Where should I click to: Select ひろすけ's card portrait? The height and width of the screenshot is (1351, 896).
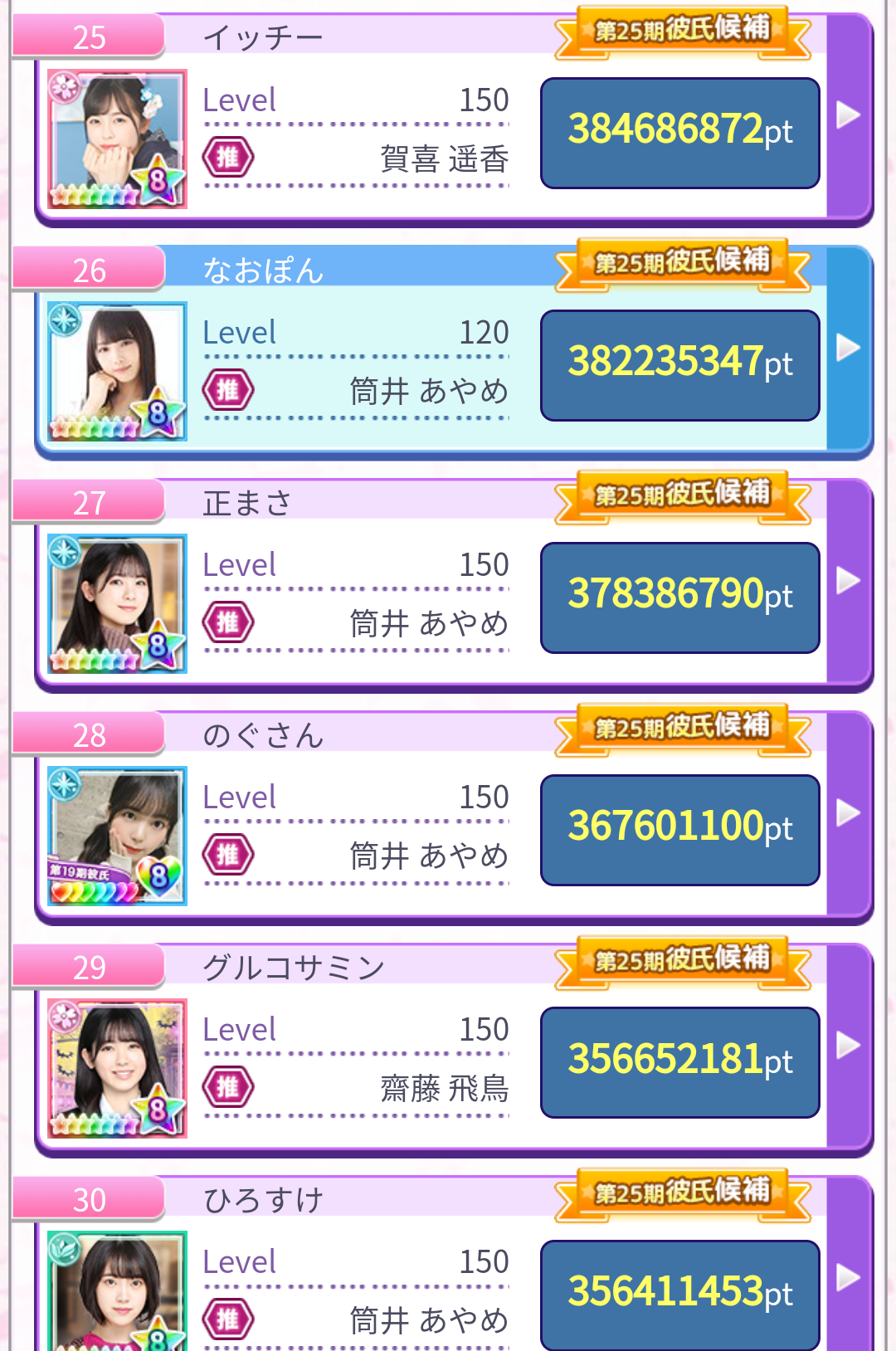coord(117,1290)
